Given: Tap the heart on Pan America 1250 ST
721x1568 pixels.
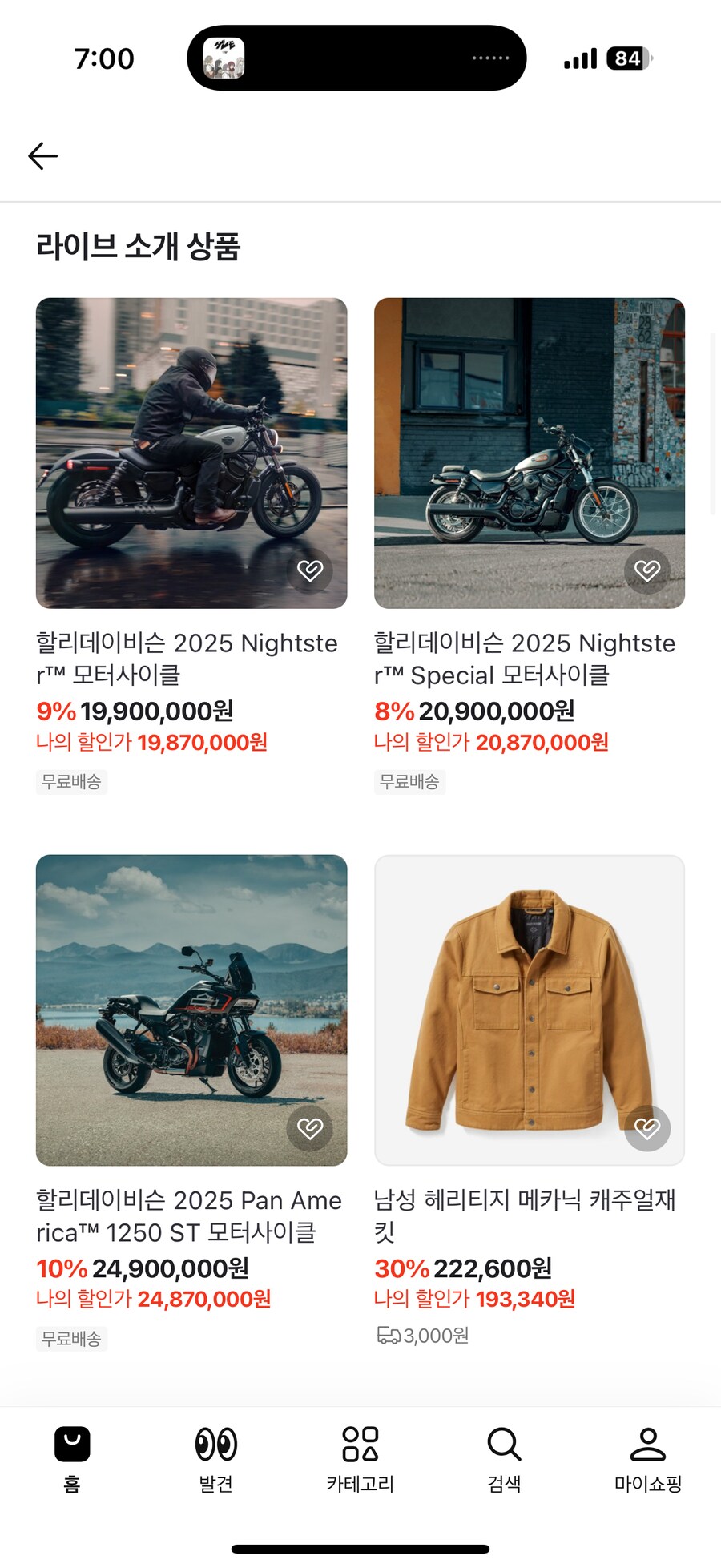Looking at the screenshot, I should pyautogui.click(x=310, y=1128).
